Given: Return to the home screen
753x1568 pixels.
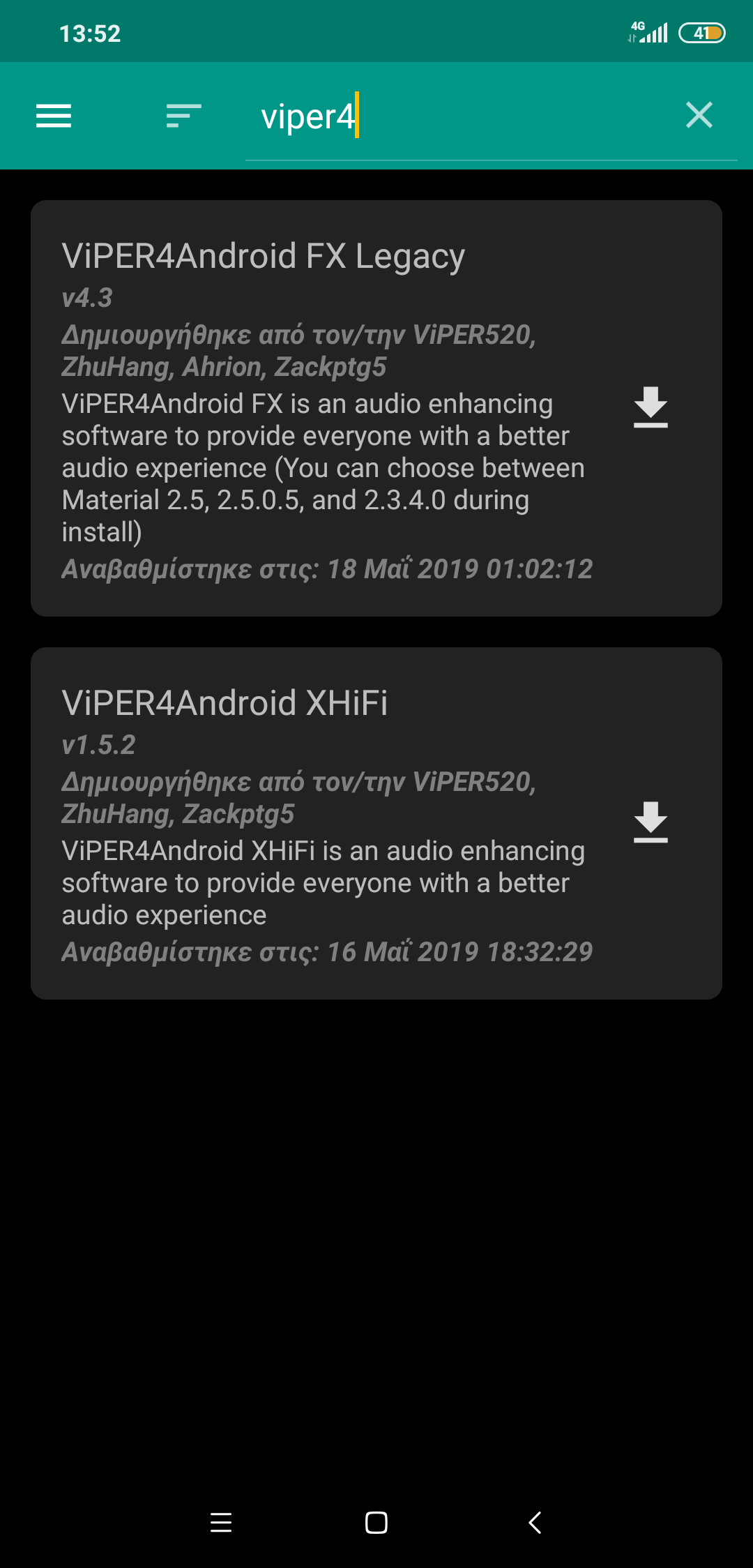Looking at the screenshot, I should pos(376,1523).
